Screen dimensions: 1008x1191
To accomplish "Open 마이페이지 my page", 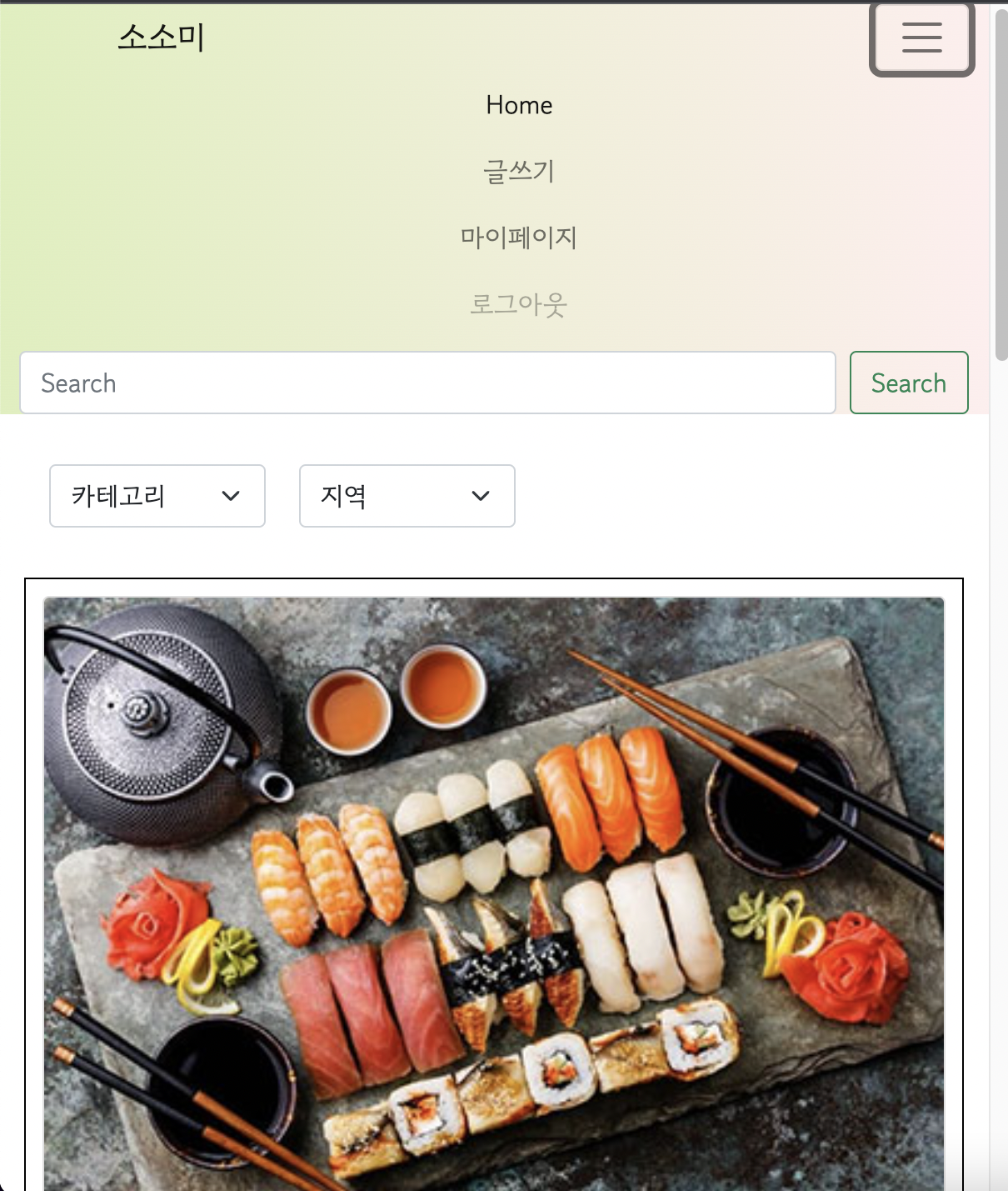I will click(519, 238).
